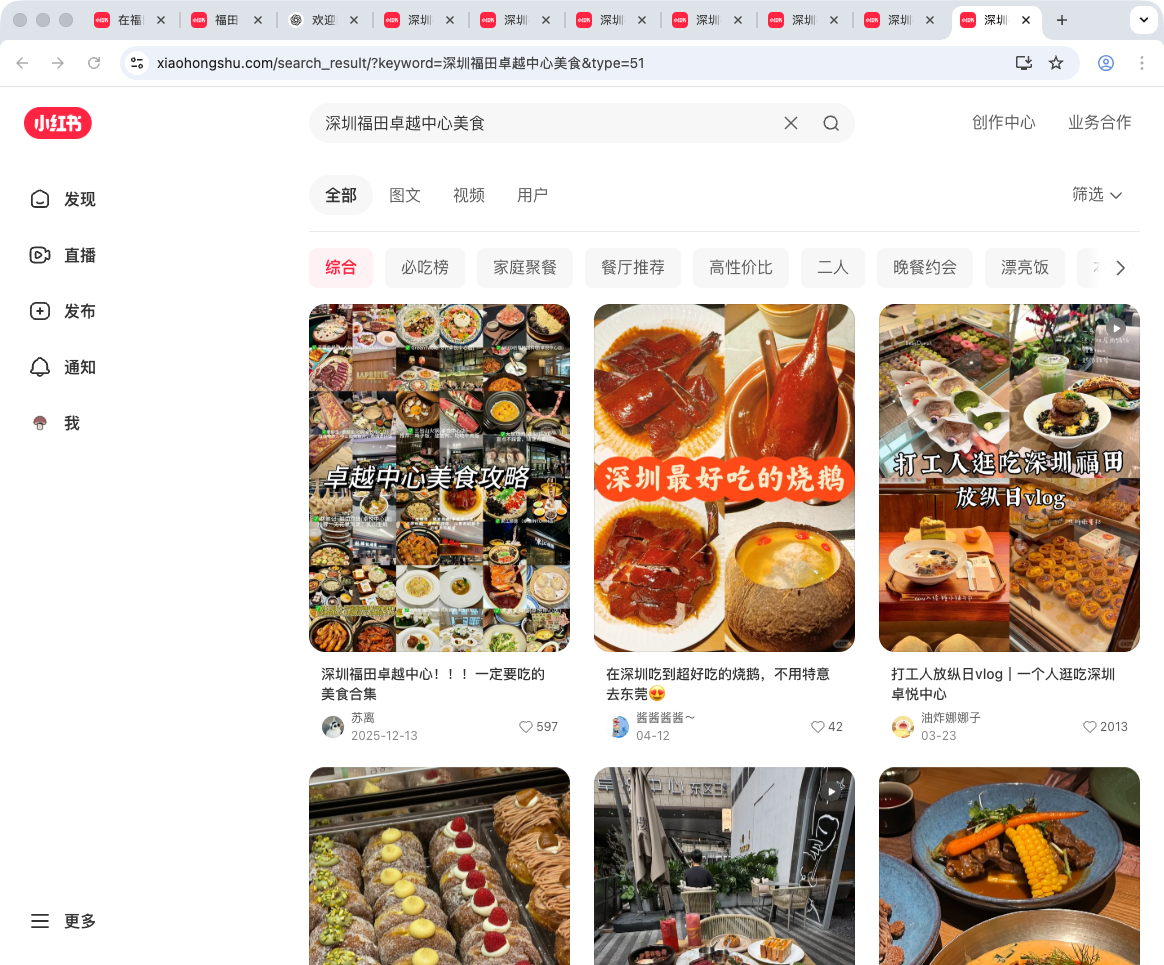Select the 高性价比 chip
Viewport: 1164px width, 965px height.
(x=741, y=268)
